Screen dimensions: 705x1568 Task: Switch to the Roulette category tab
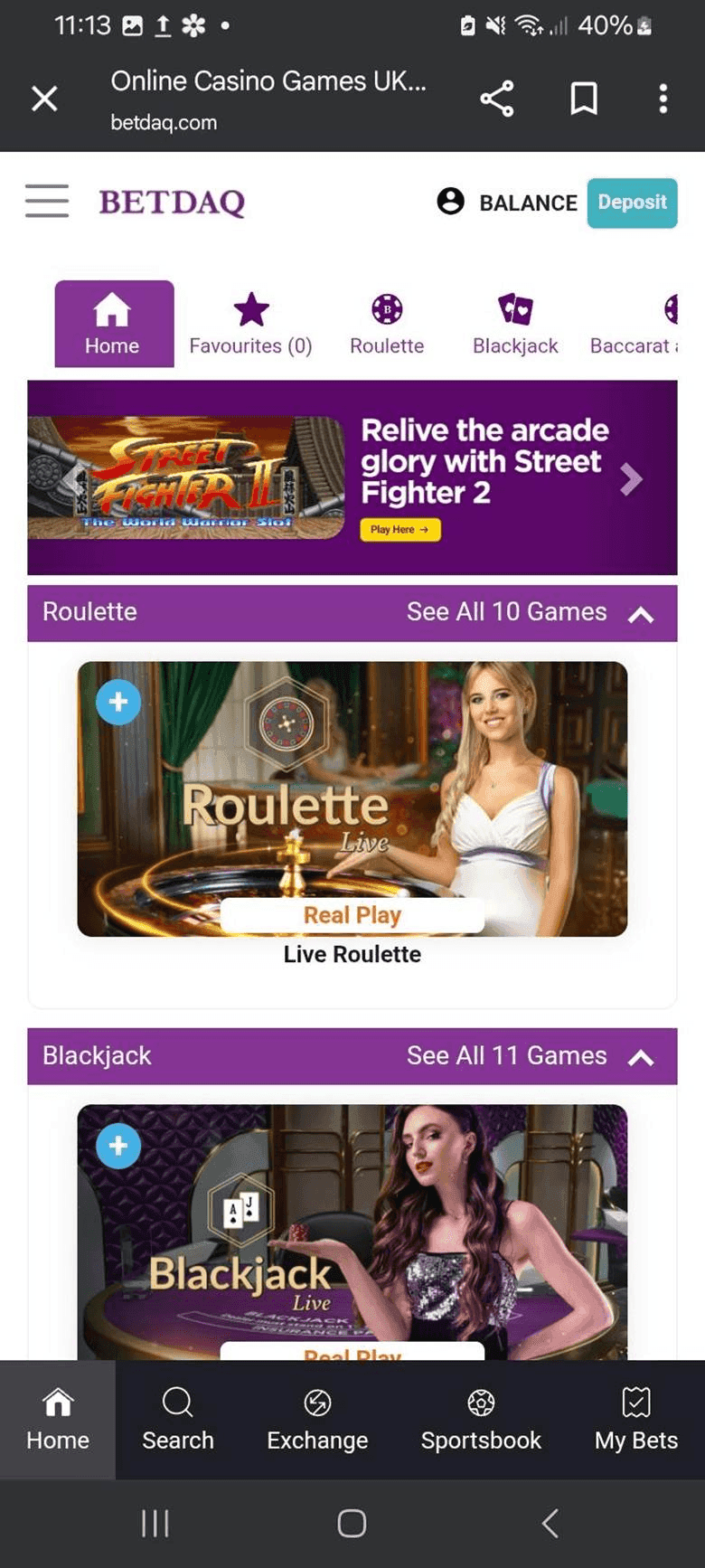coord(387,324)
